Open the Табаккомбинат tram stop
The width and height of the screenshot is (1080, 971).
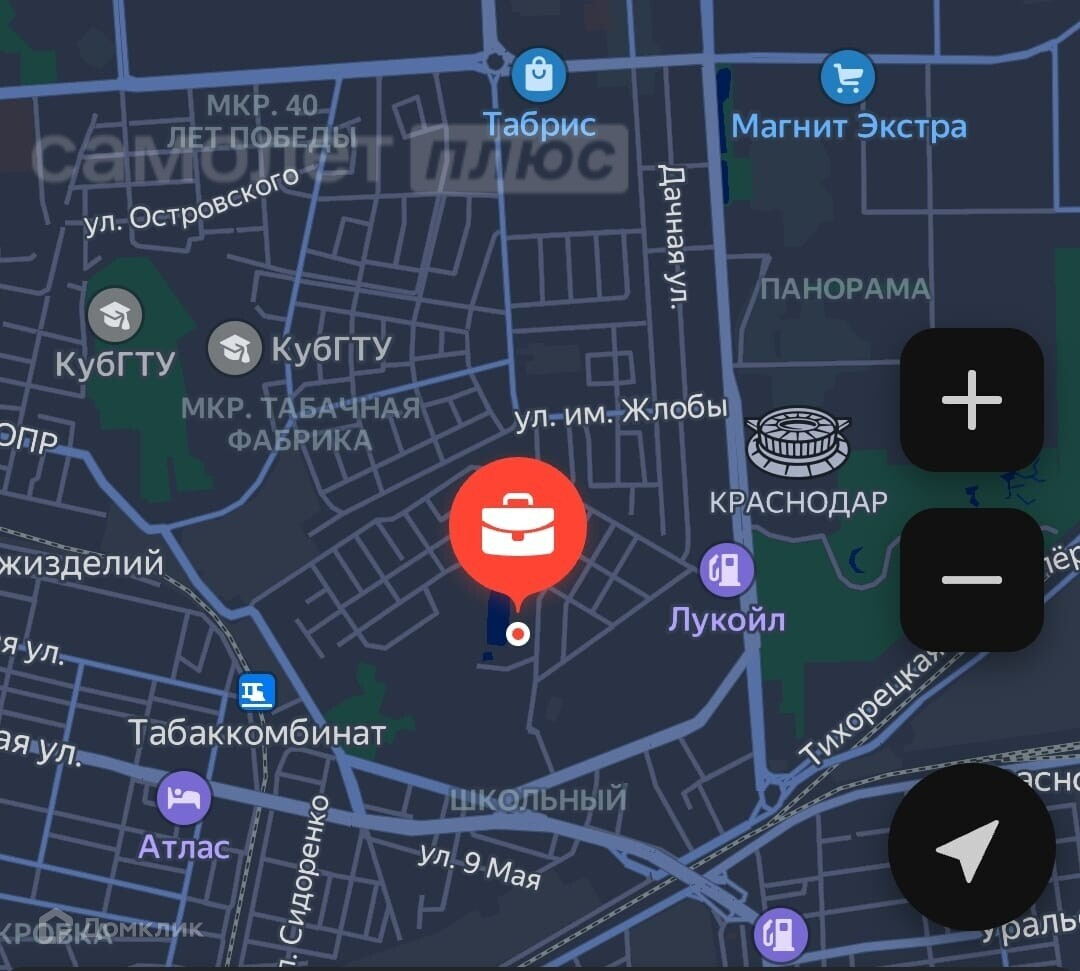(257, 691)
